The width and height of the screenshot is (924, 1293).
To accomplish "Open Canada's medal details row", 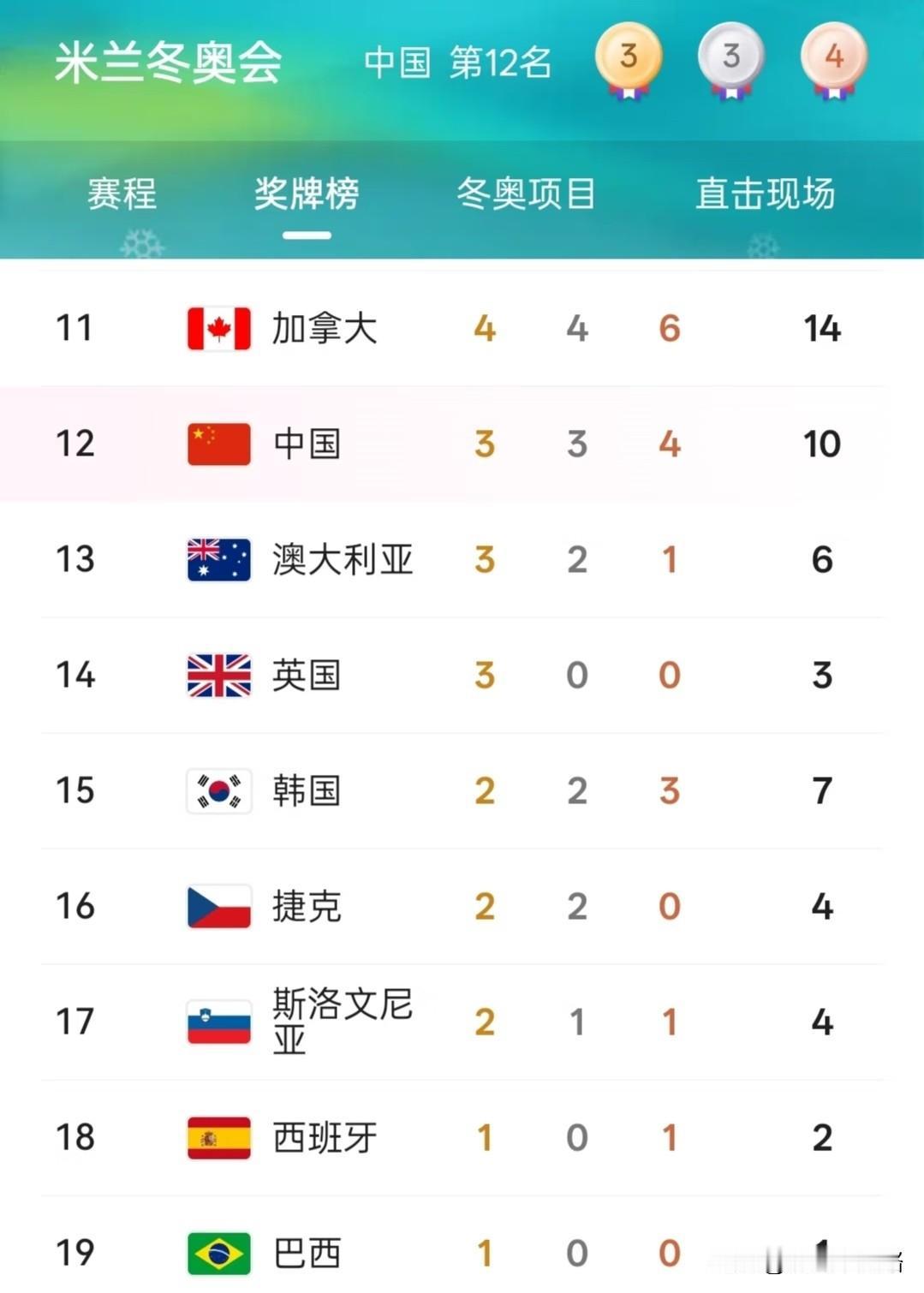I will pyautogui.click(x=462, y=328).
